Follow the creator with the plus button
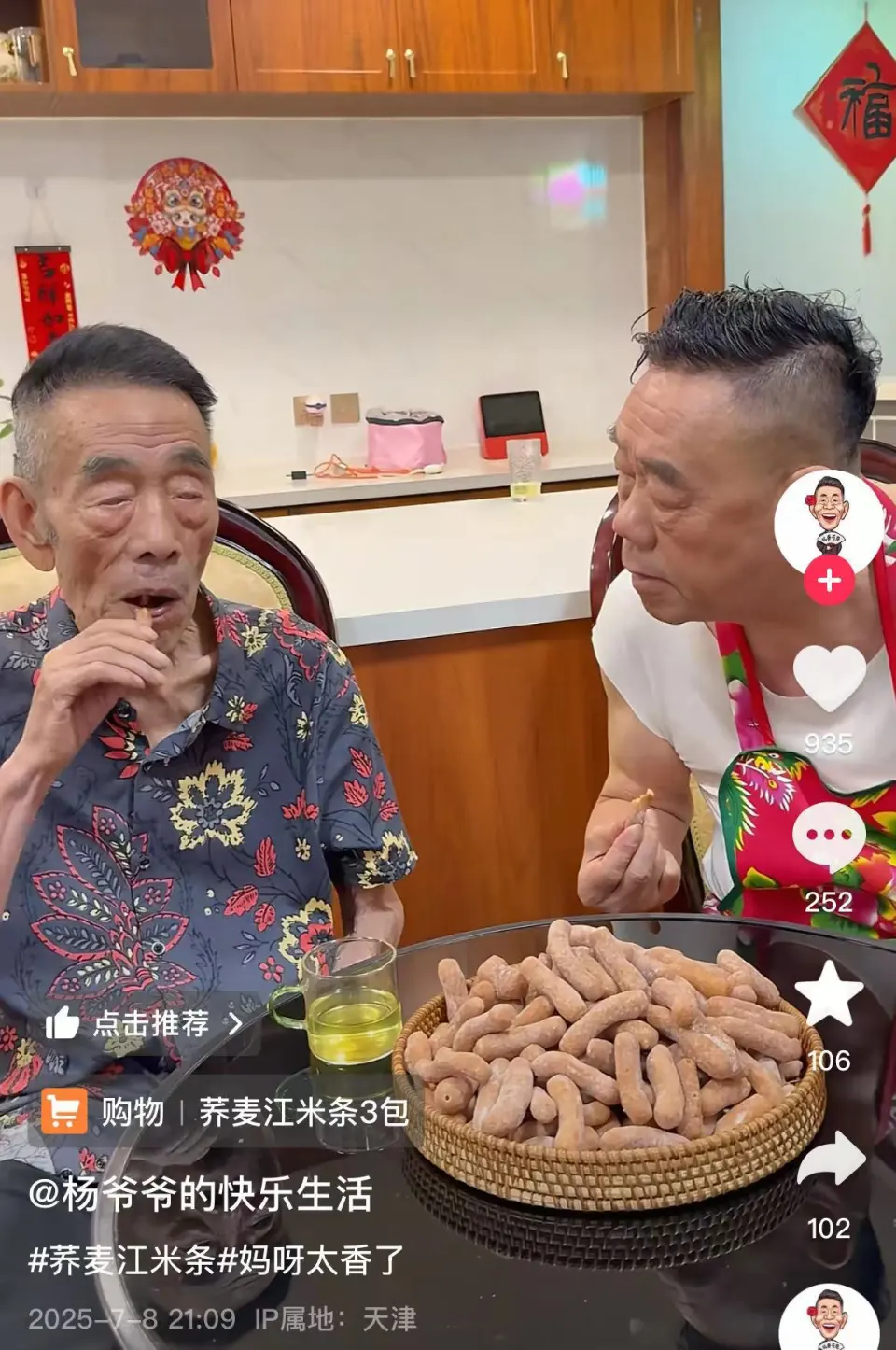 (x=829, y=581)
